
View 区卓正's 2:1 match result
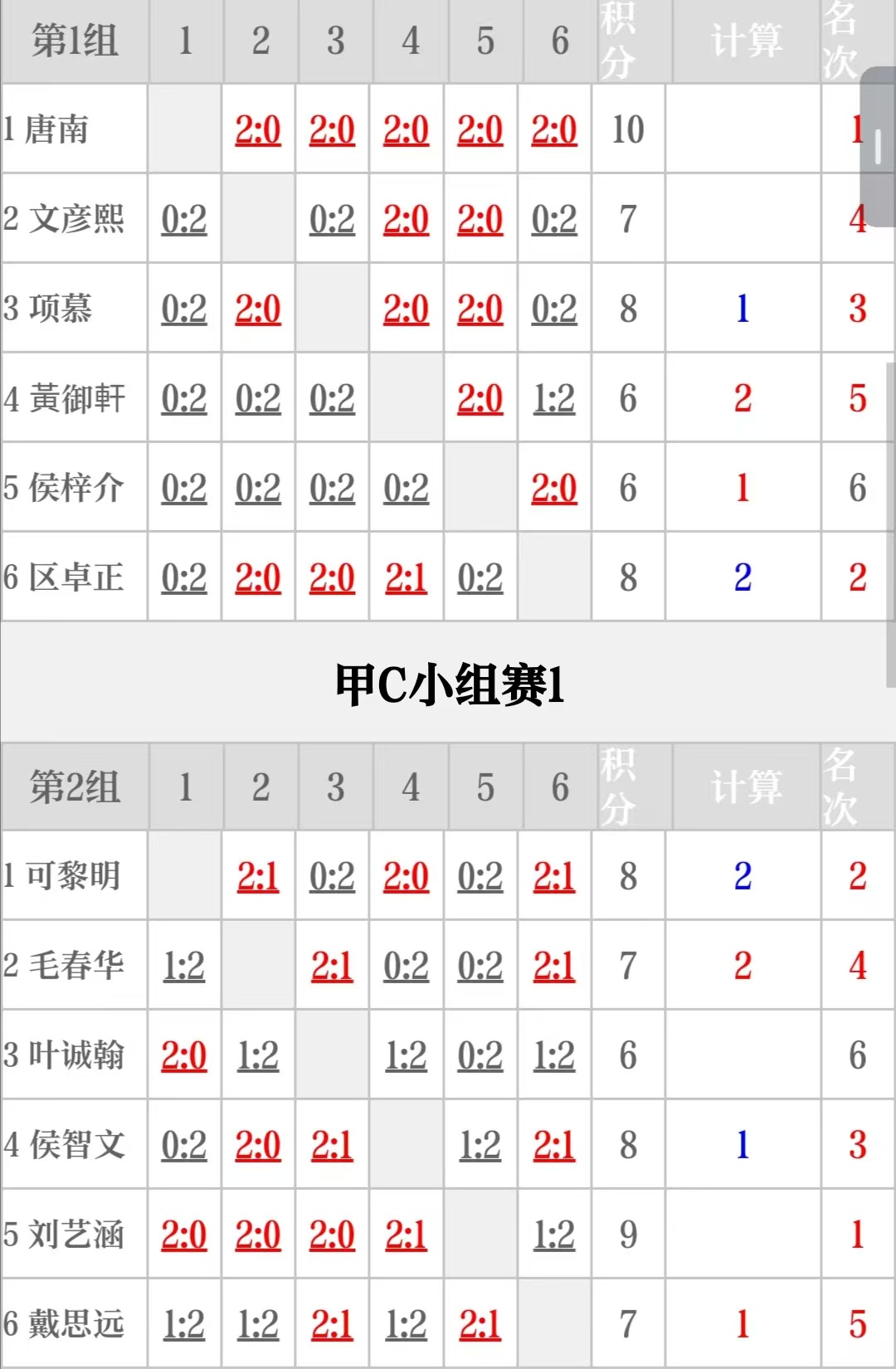[x=407, y=578]
